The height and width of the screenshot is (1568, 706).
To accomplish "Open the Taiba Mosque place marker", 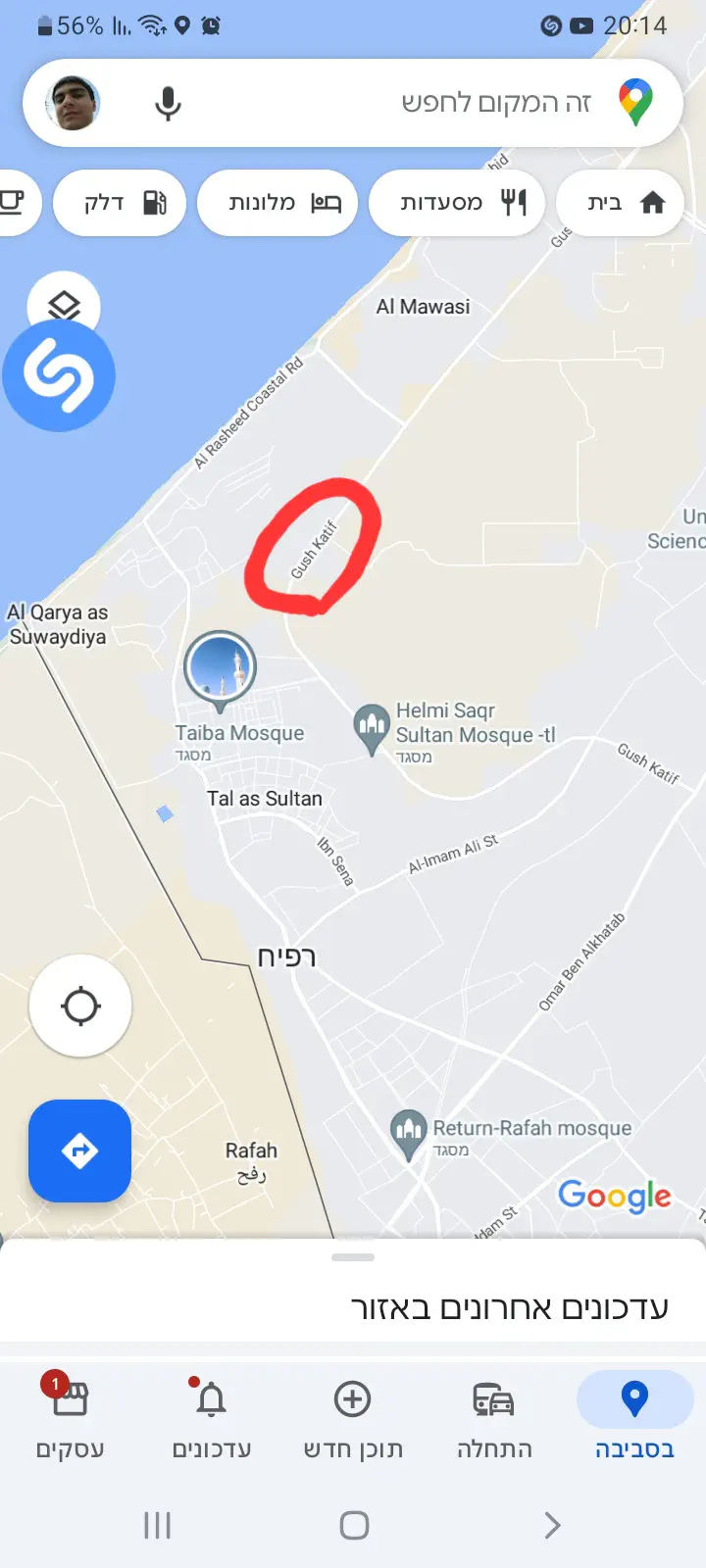I will pos(220,668).
